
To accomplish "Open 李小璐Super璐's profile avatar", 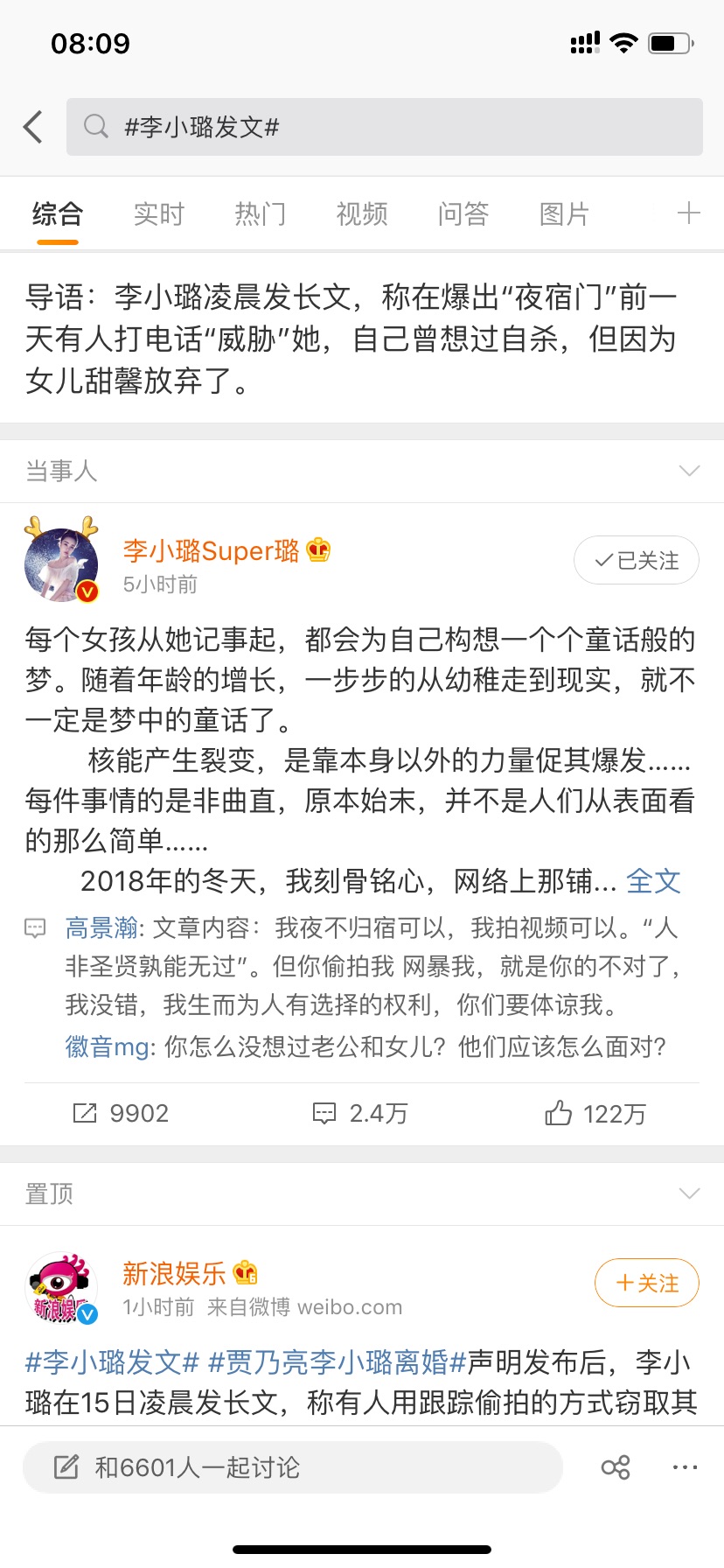I will [x=61, y=563].
